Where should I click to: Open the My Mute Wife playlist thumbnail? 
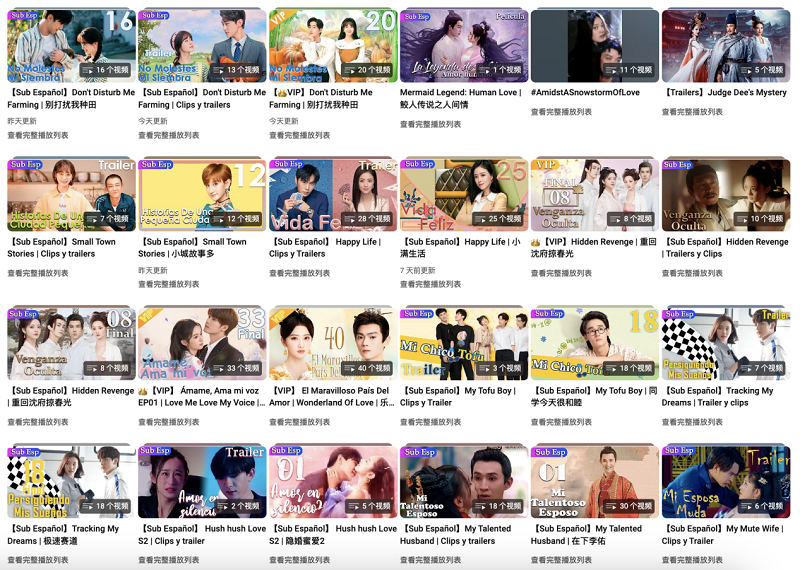pyautogui.click(x=726, y=481)
